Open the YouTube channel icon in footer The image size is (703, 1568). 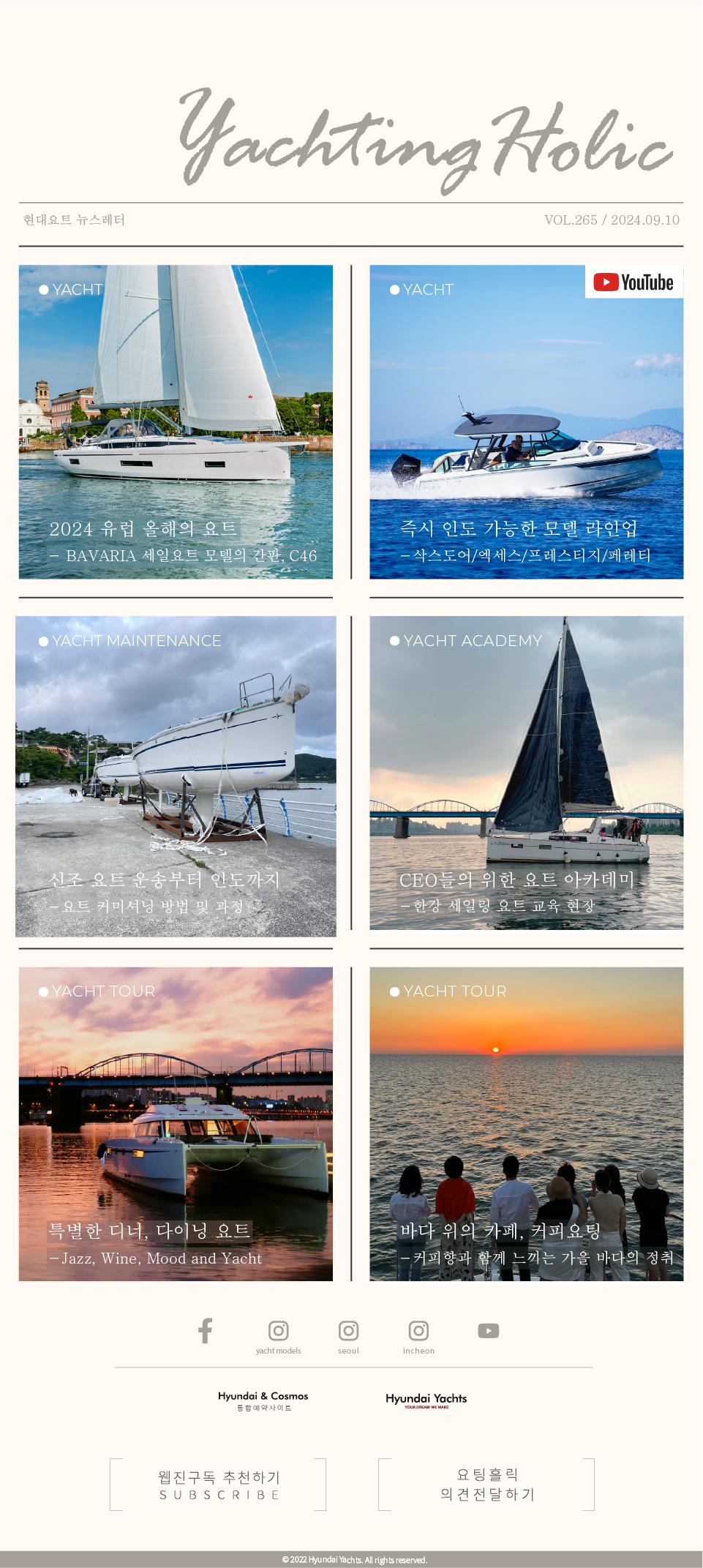pos(489,1330)
